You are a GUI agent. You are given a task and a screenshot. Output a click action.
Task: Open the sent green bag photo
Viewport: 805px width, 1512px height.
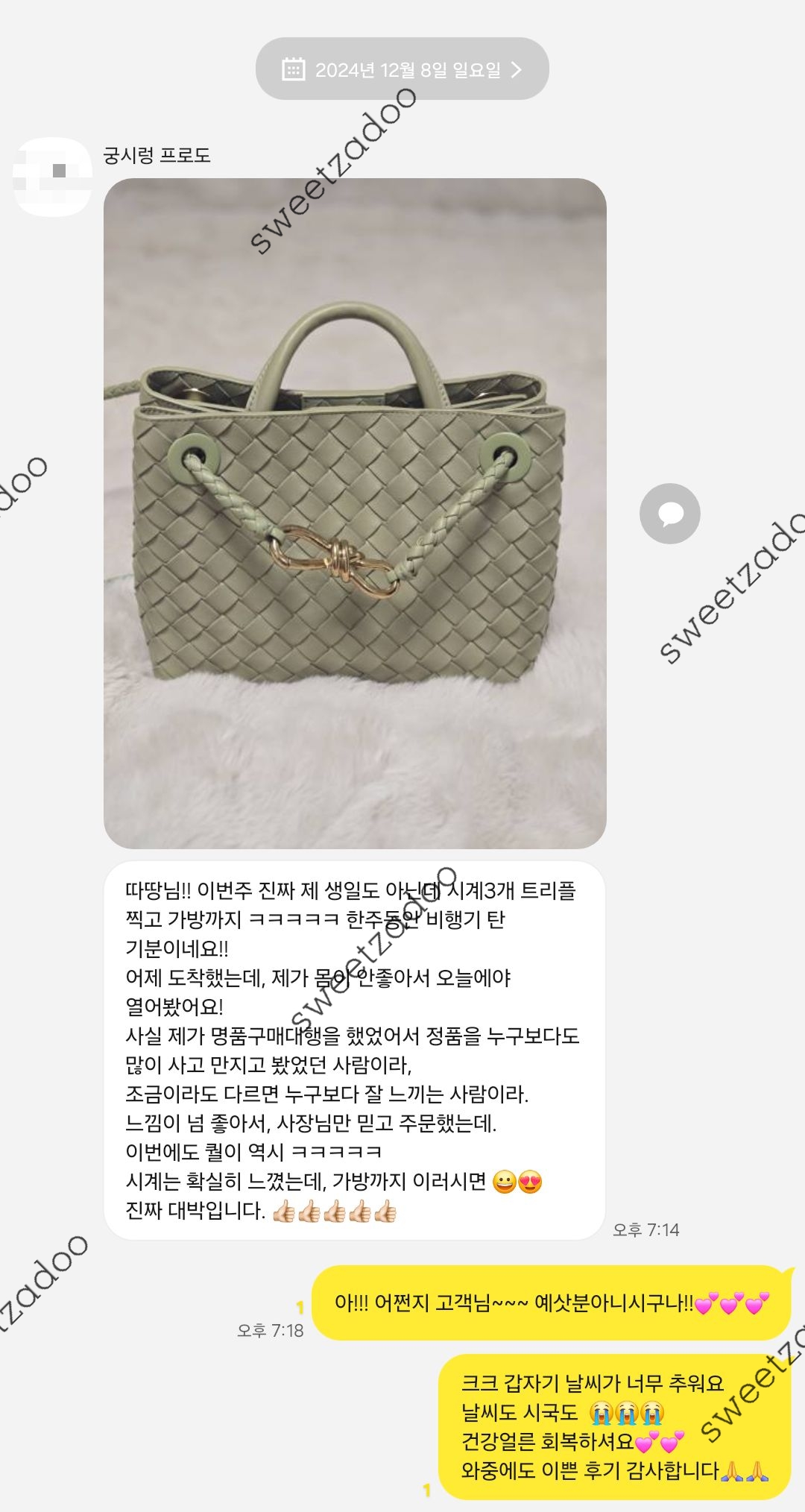(x=355, y=513)
